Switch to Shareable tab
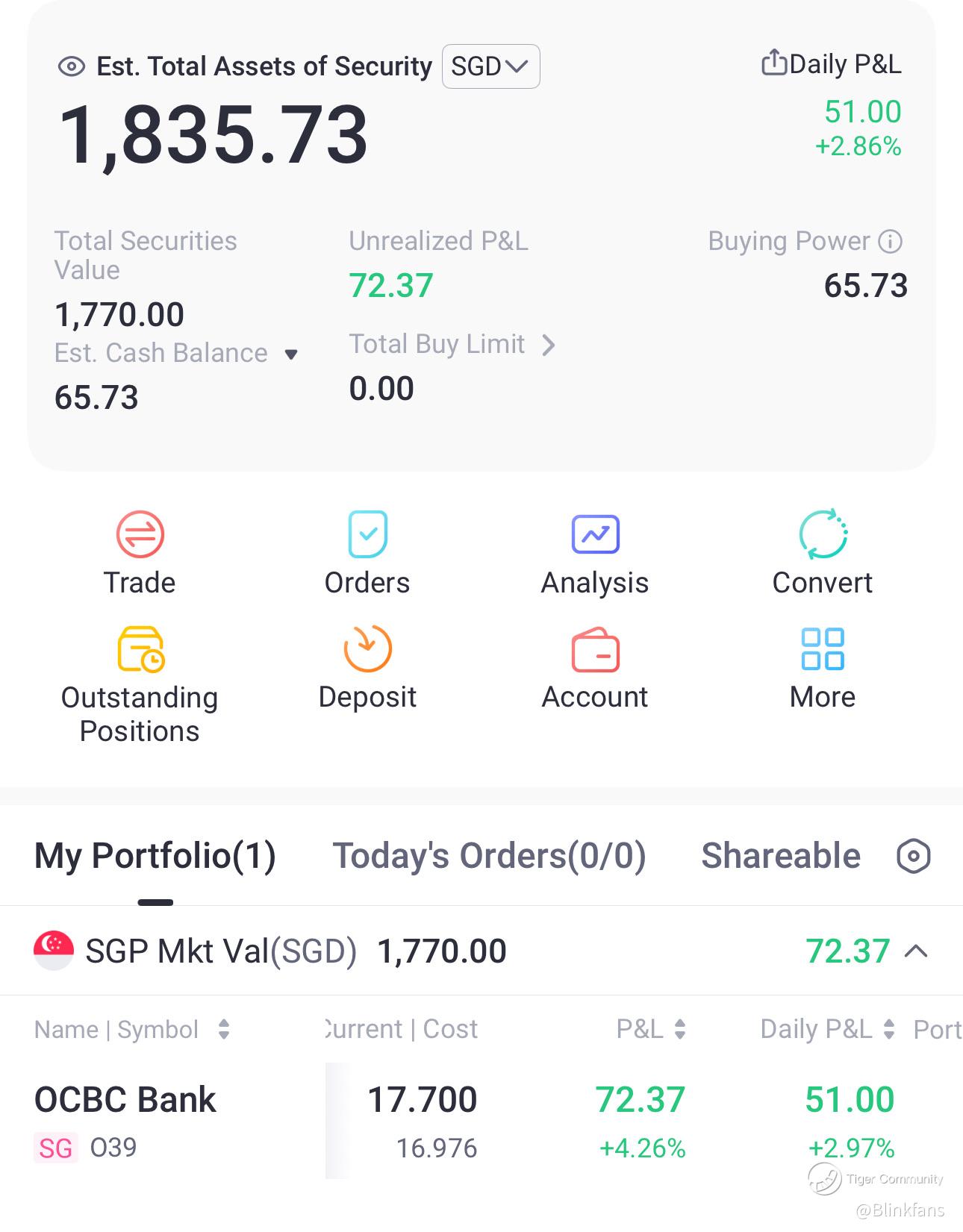The width and height of the screenshot is (963, 1232). (x=780, y=856)
